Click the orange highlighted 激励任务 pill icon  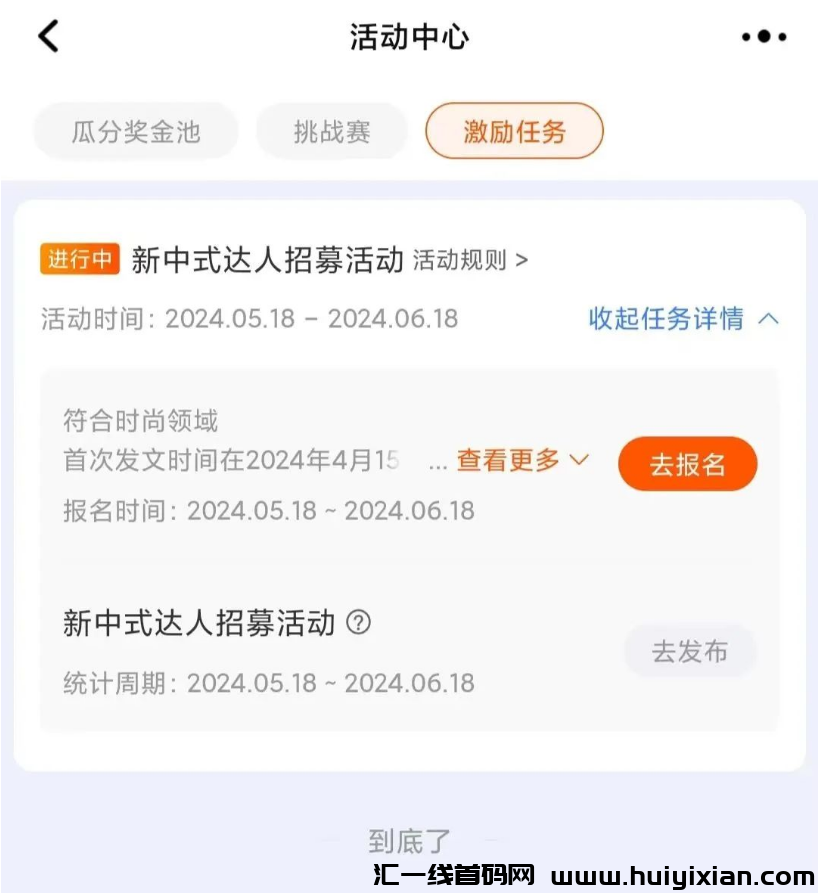pyautogui.click(x=514, y=131)
